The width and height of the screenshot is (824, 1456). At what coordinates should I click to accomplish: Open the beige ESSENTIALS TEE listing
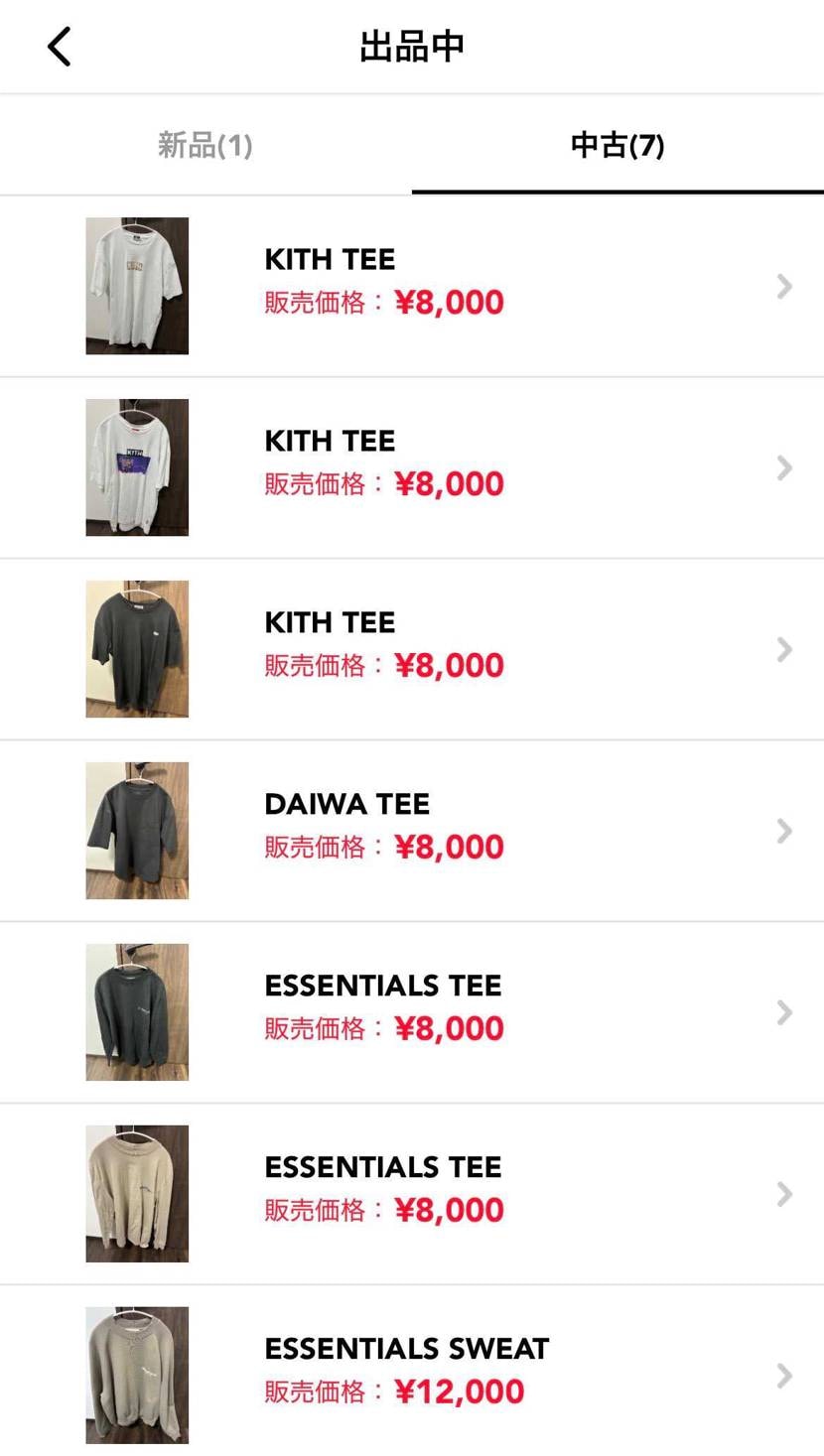pyautogui.click(x=411, y=1194)
